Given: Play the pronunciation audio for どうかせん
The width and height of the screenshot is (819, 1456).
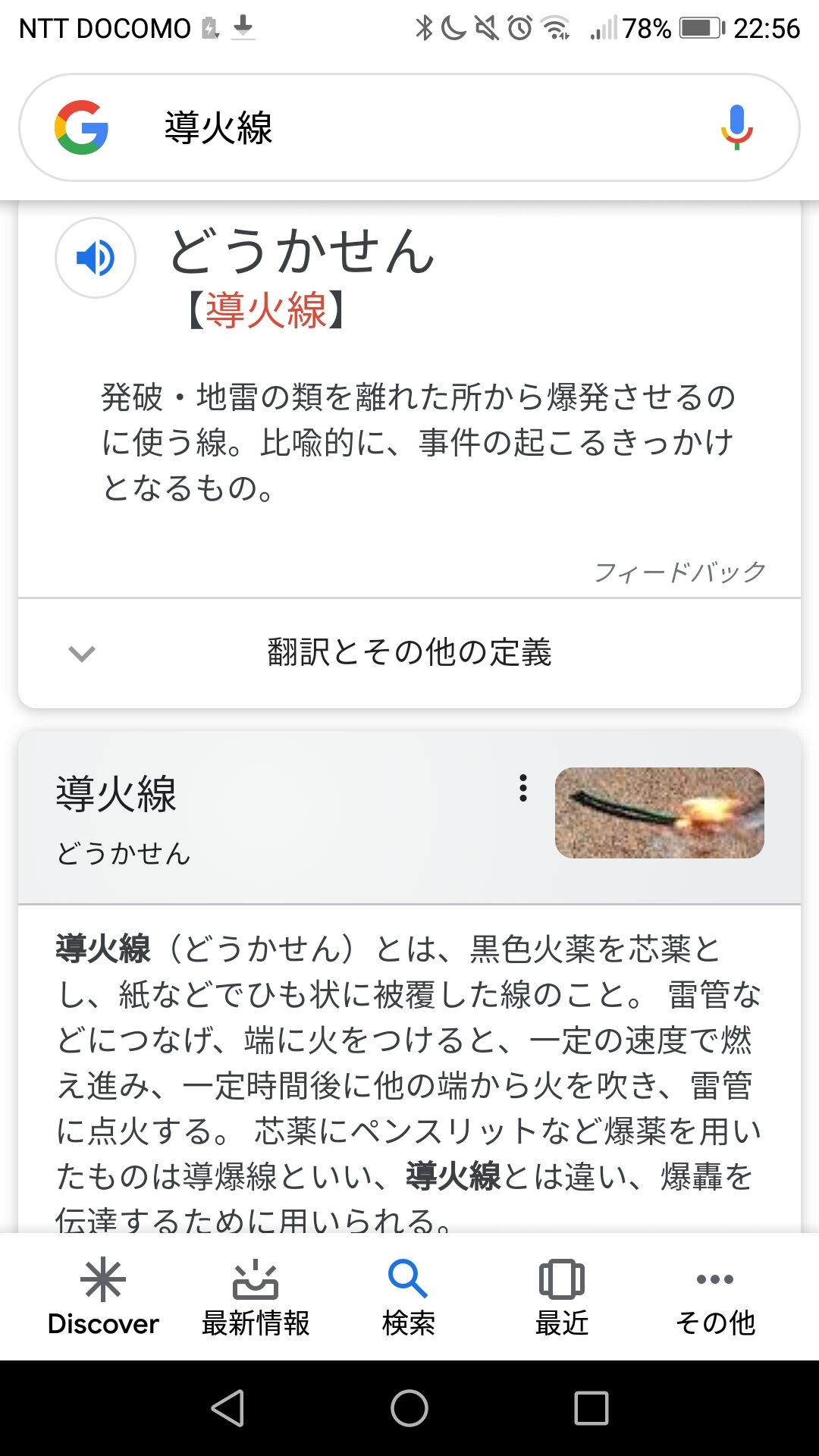Looking at the screenshot, I should click(x=96, y=258).
